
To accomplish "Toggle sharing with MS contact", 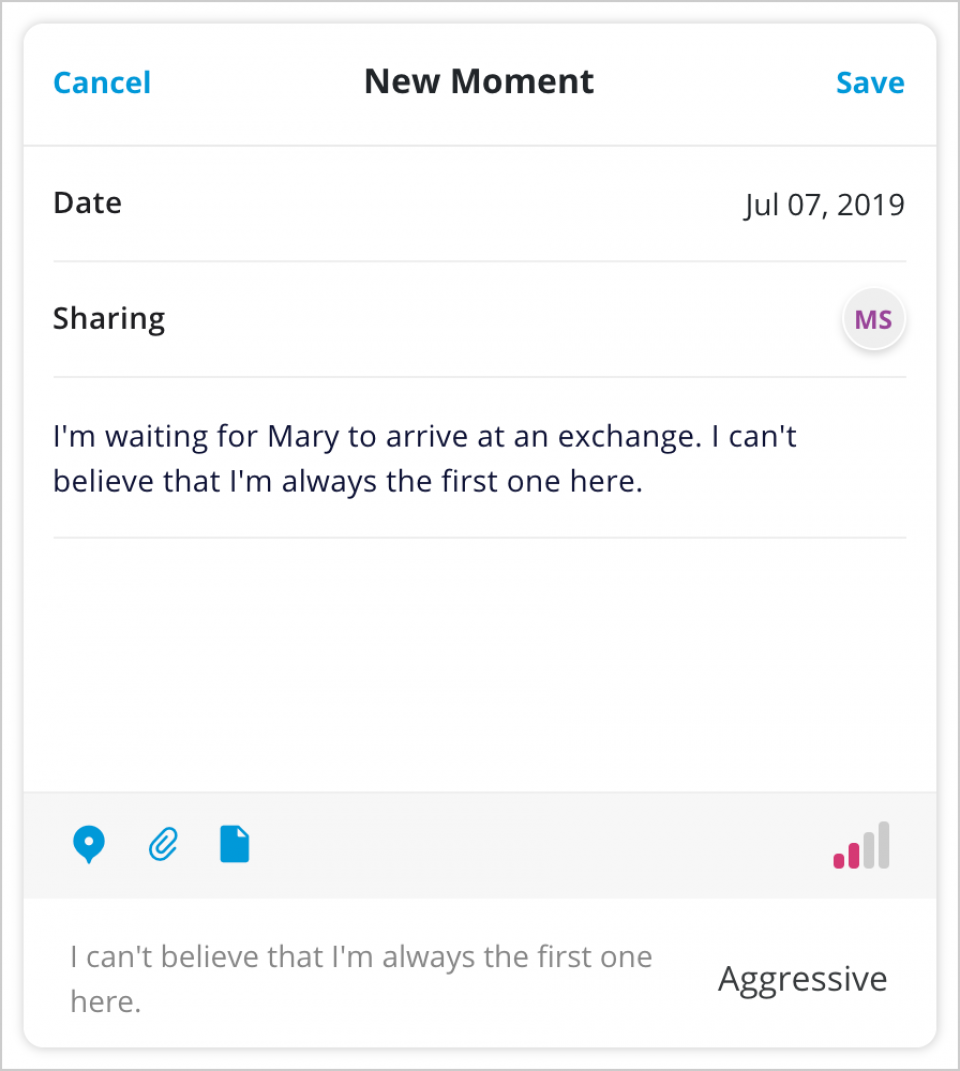I will coord(873,318).
